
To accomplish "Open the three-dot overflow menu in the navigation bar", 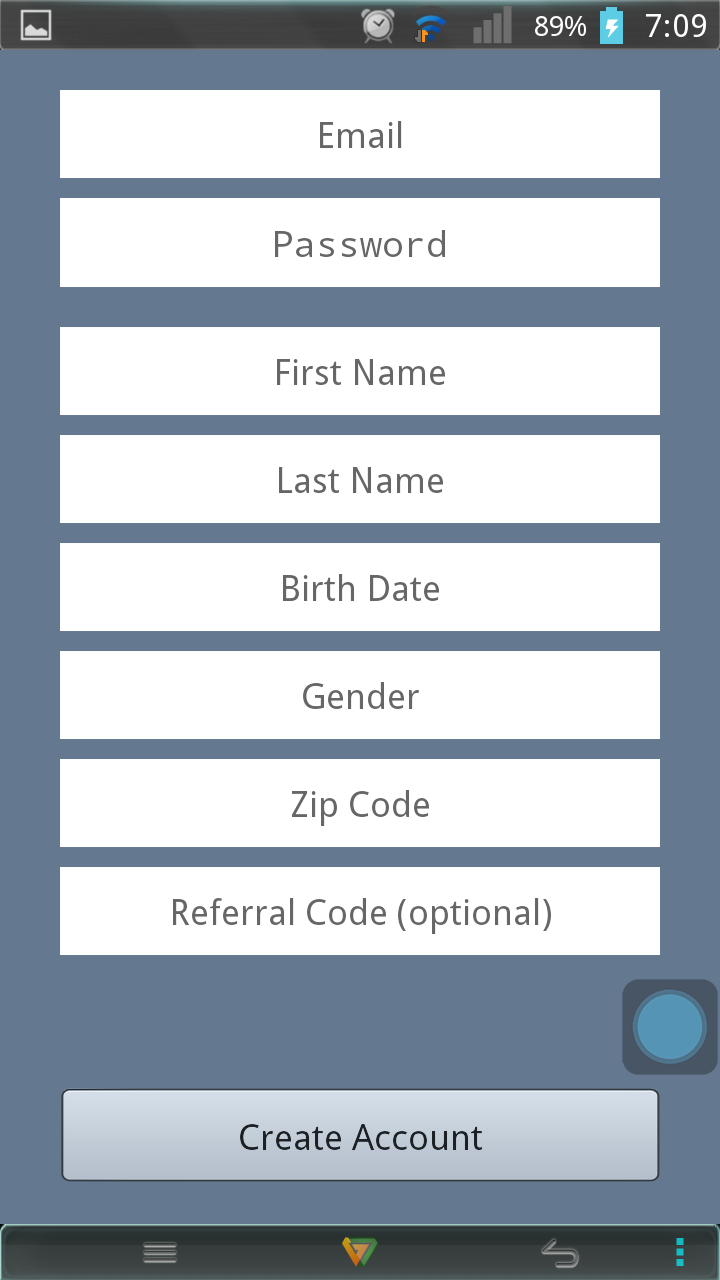I will coord(680,1252).
